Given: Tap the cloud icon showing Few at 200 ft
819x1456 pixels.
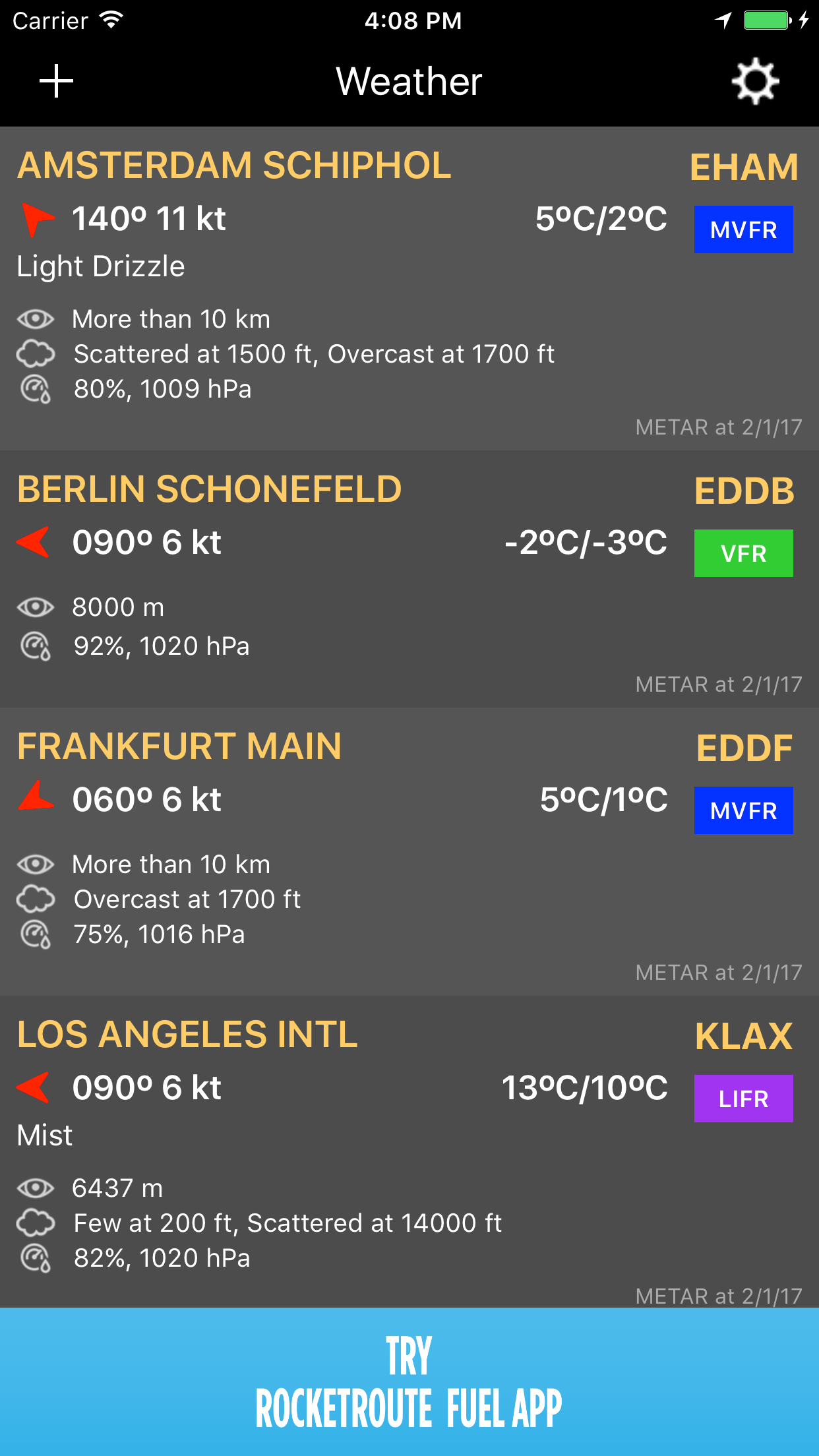Looking at the screenshot, I should point(36,1222).
